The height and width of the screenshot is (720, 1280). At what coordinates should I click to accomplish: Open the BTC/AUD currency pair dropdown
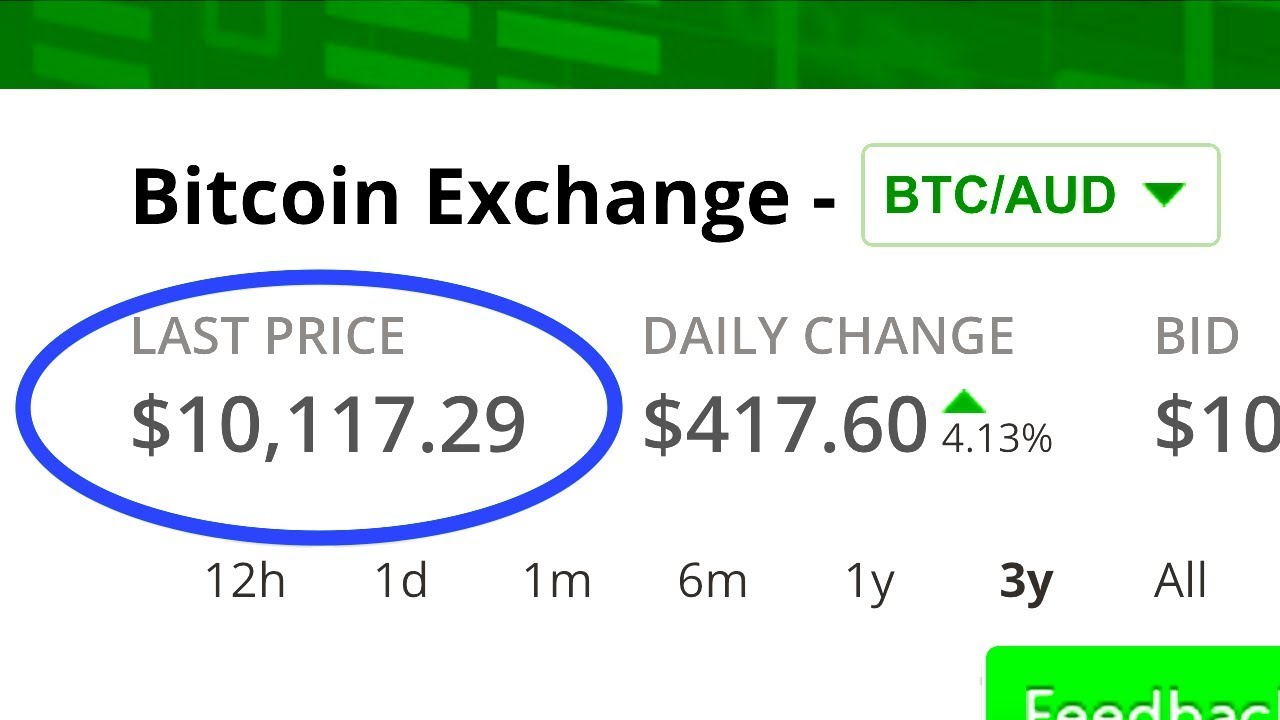1040,195
